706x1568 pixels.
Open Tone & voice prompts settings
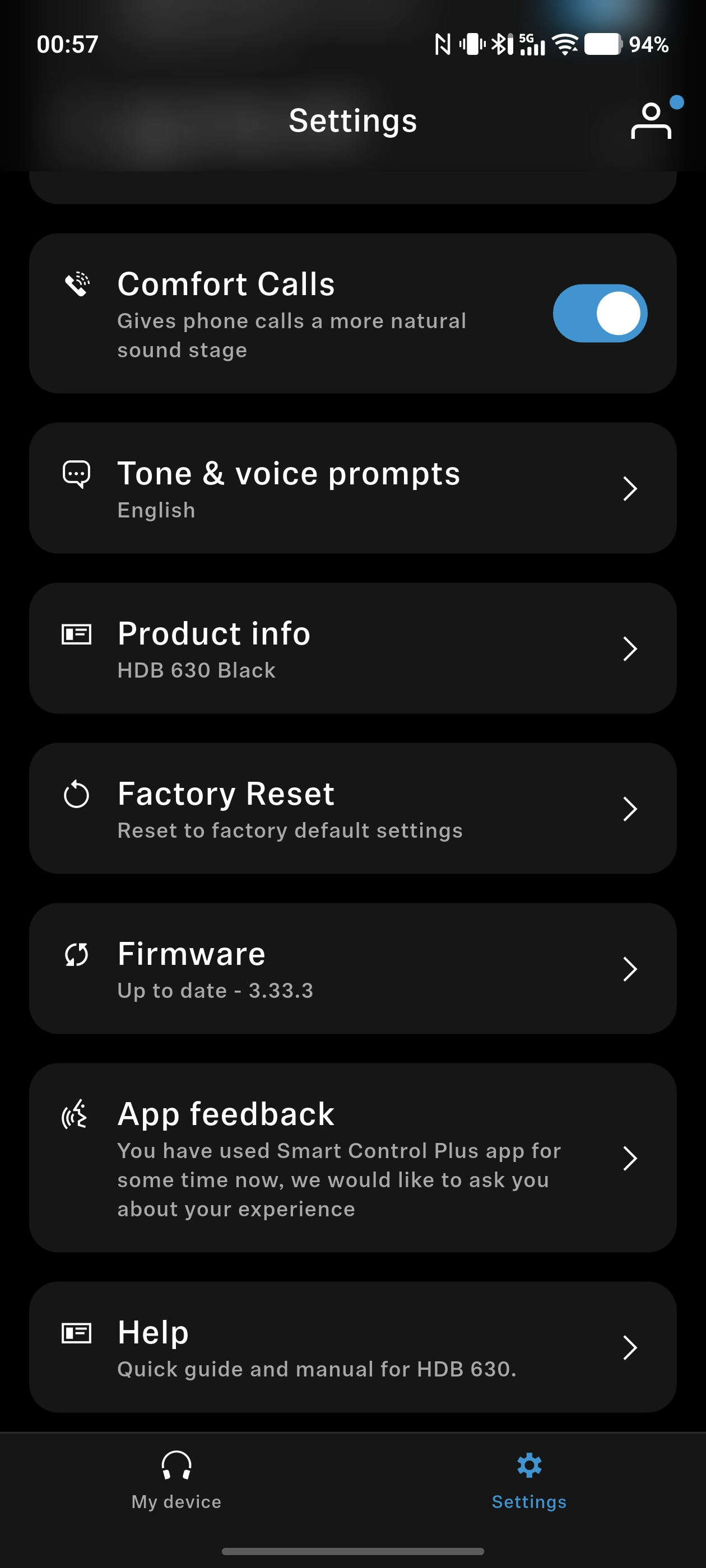tap(352, 488)
